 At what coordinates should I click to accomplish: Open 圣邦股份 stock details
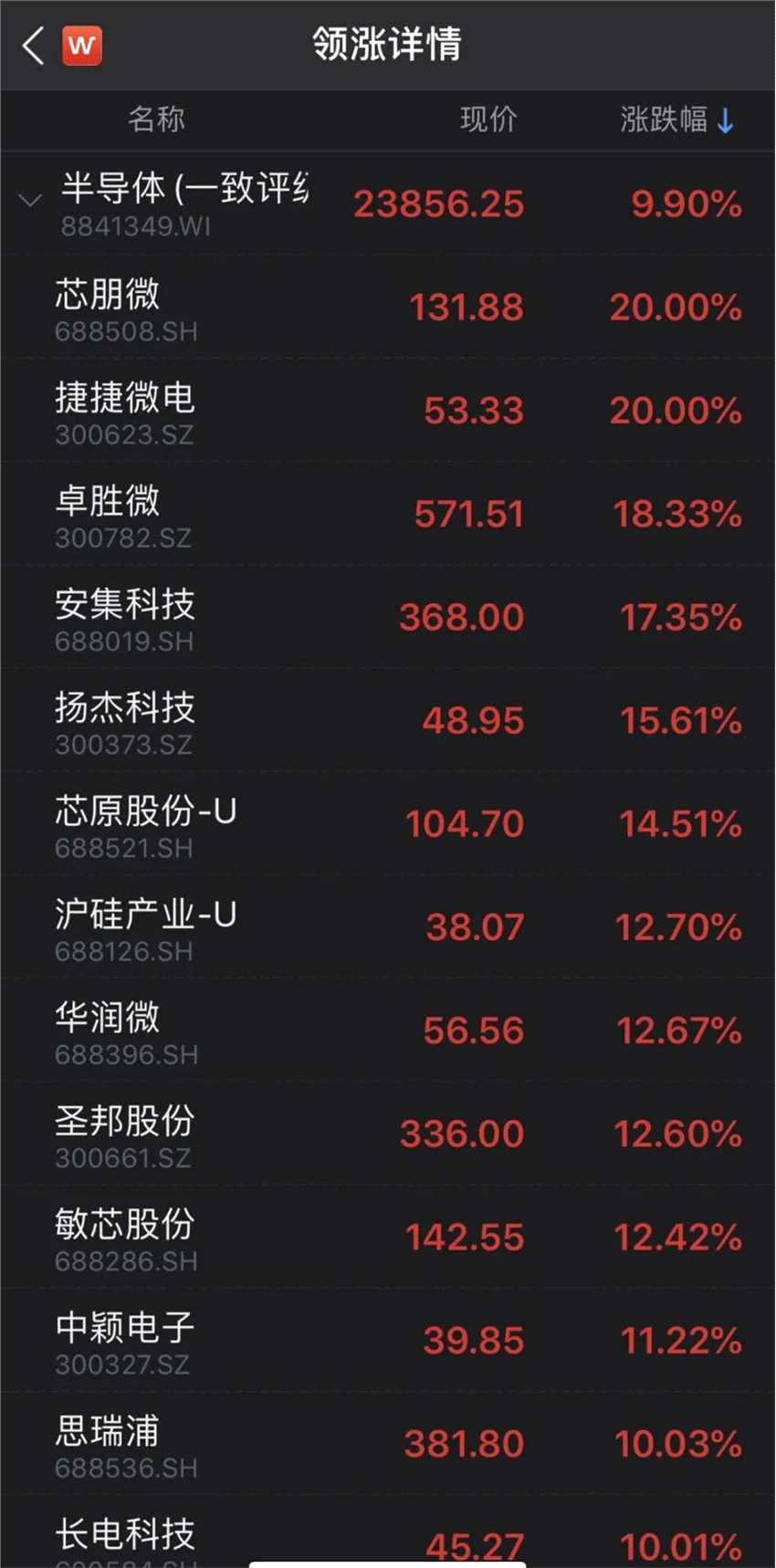388,1134
